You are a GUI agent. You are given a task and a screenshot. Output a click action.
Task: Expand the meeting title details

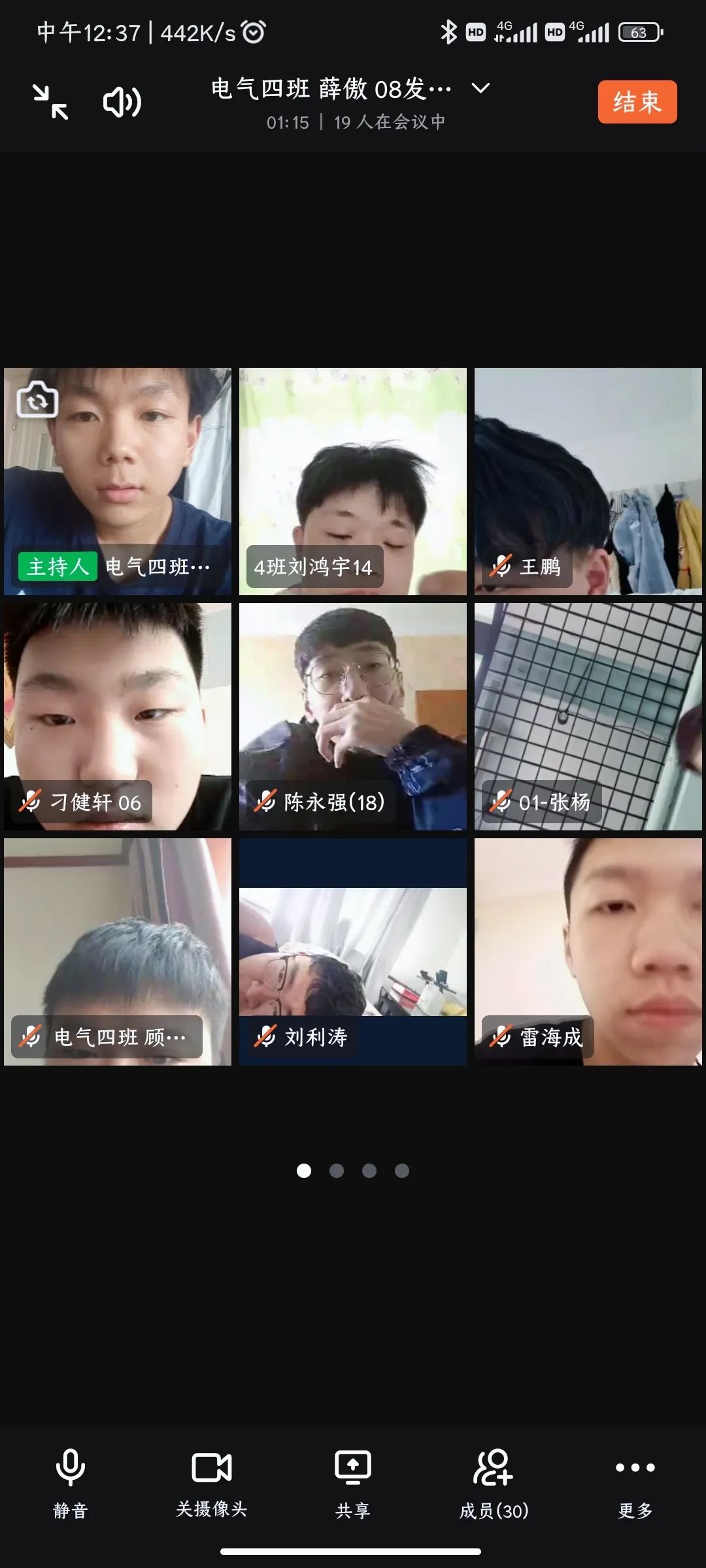480,88
